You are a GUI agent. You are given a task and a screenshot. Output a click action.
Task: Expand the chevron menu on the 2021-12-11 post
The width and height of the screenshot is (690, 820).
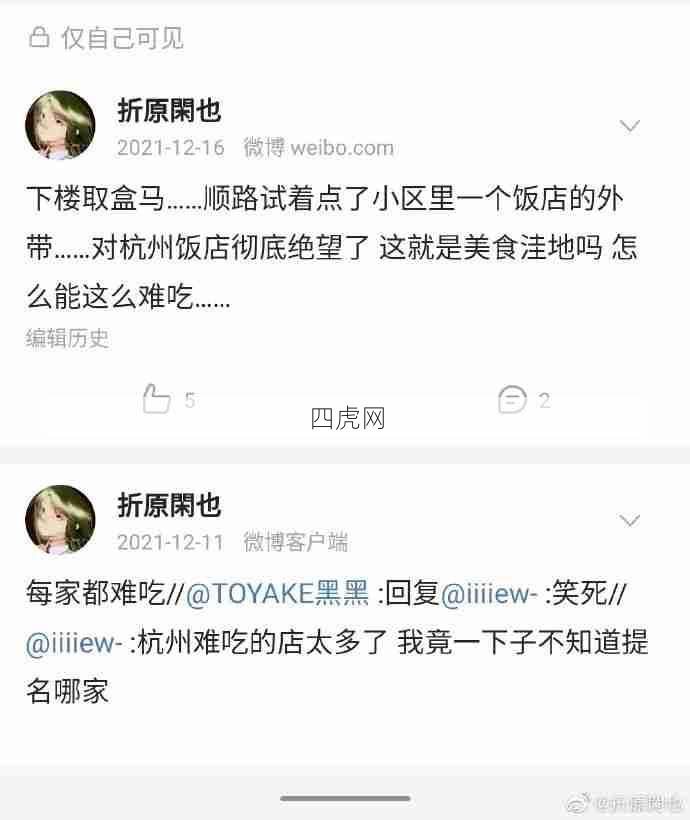point(629,521)
